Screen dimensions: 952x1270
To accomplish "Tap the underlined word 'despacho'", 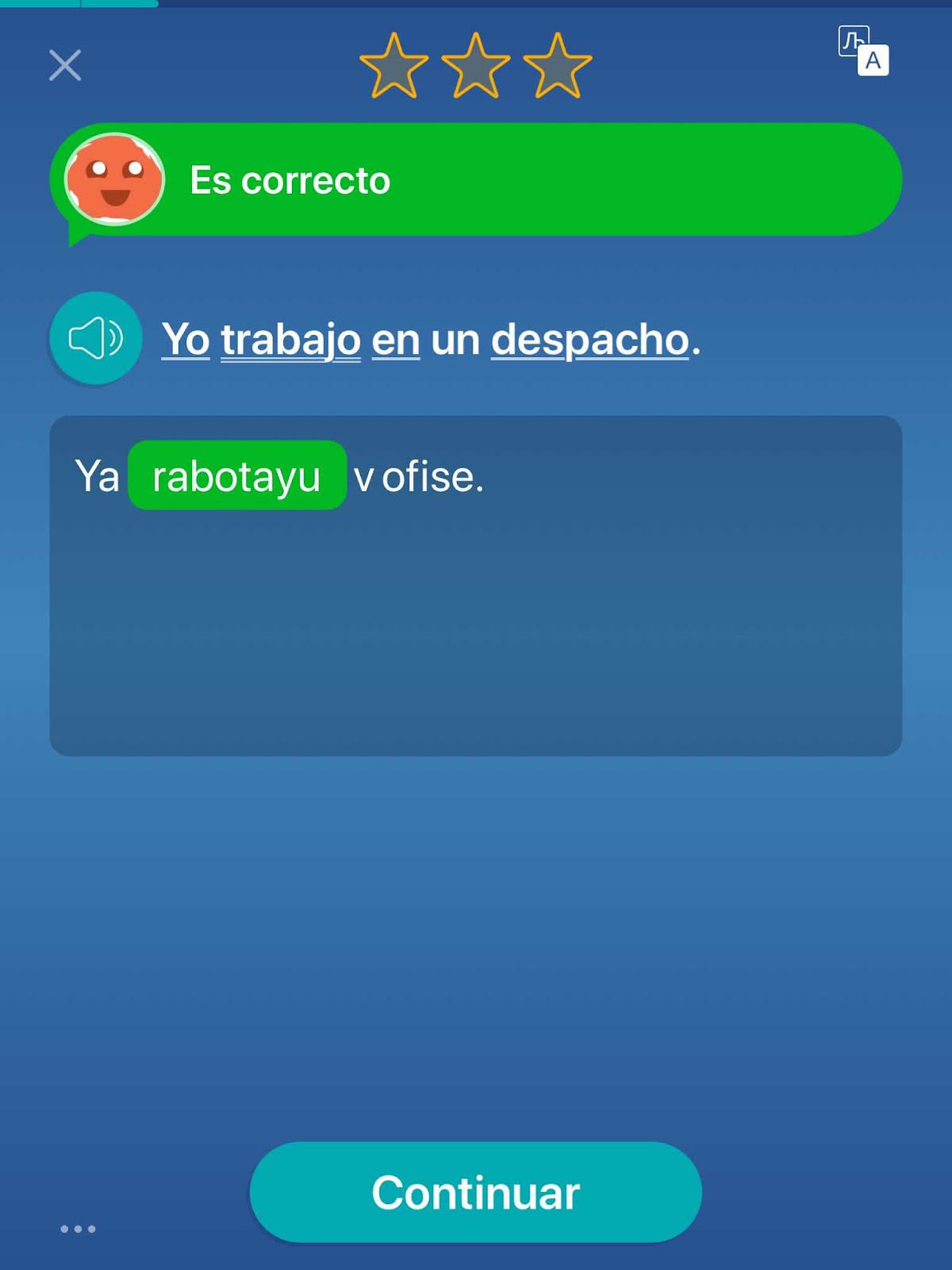I will (x=590, y=340).
